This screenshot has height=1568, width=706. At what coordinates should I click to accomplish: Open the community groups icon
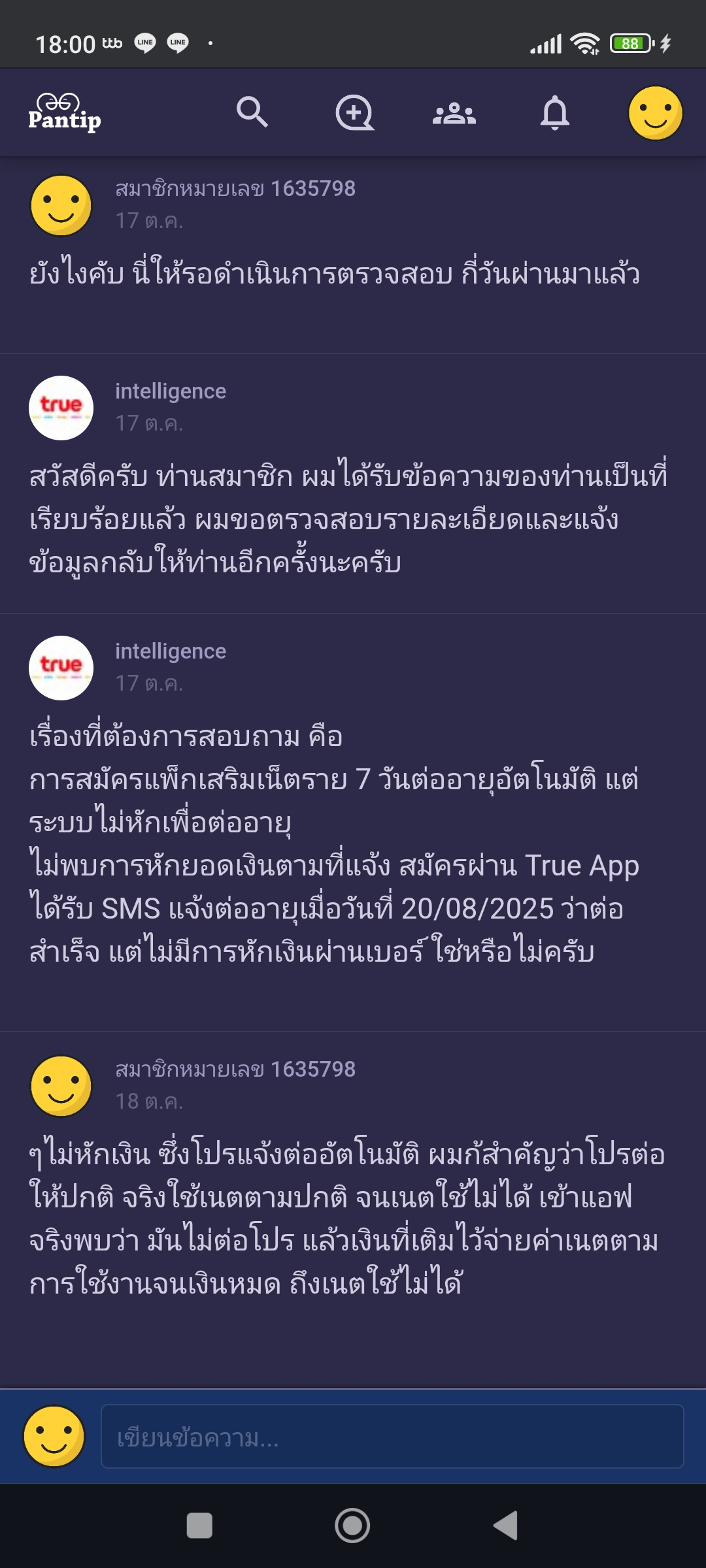454,114
